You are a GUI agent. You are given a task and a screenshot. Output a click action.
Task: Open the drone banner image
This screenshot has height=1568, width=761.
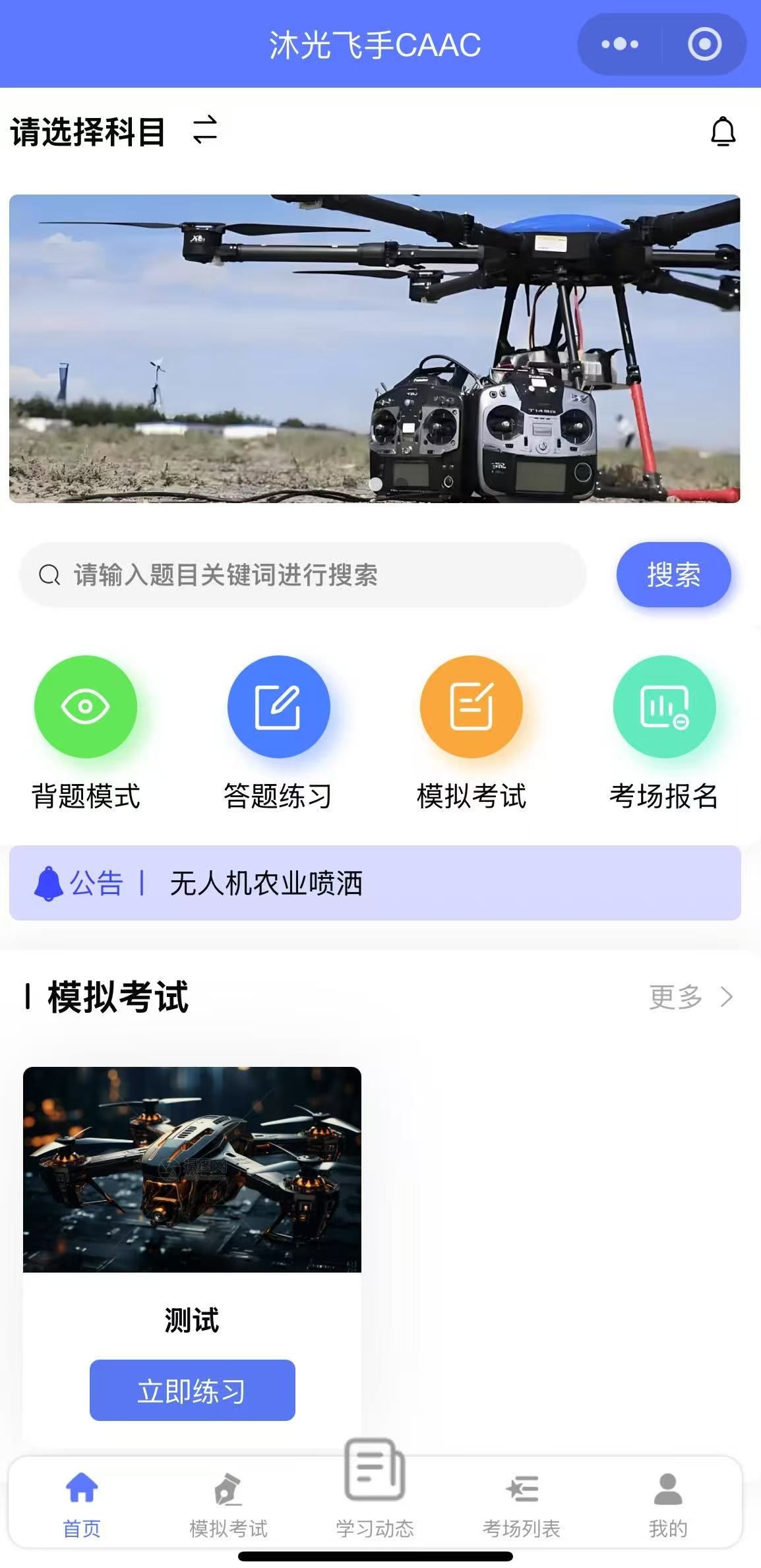pos(375,348)
